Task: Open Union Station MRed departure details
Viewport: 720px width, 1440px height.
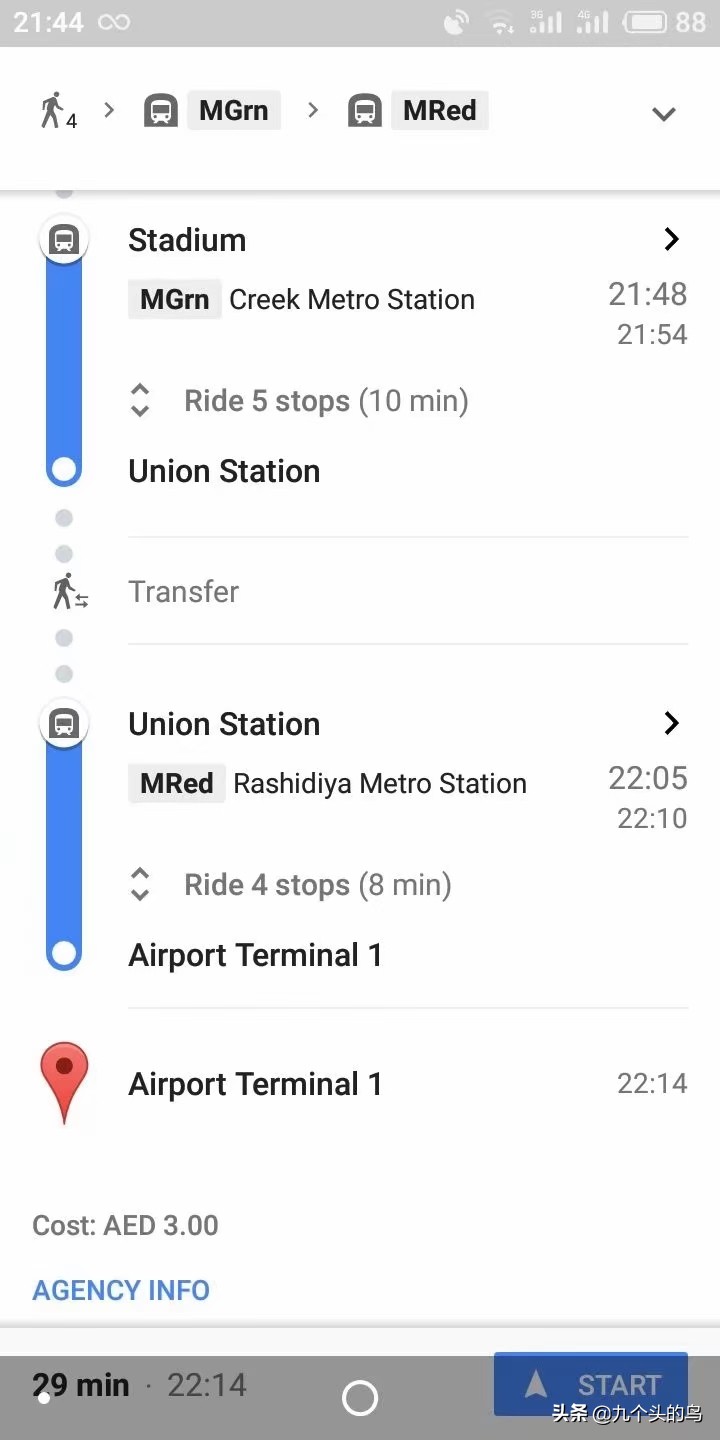Action: 671,723
